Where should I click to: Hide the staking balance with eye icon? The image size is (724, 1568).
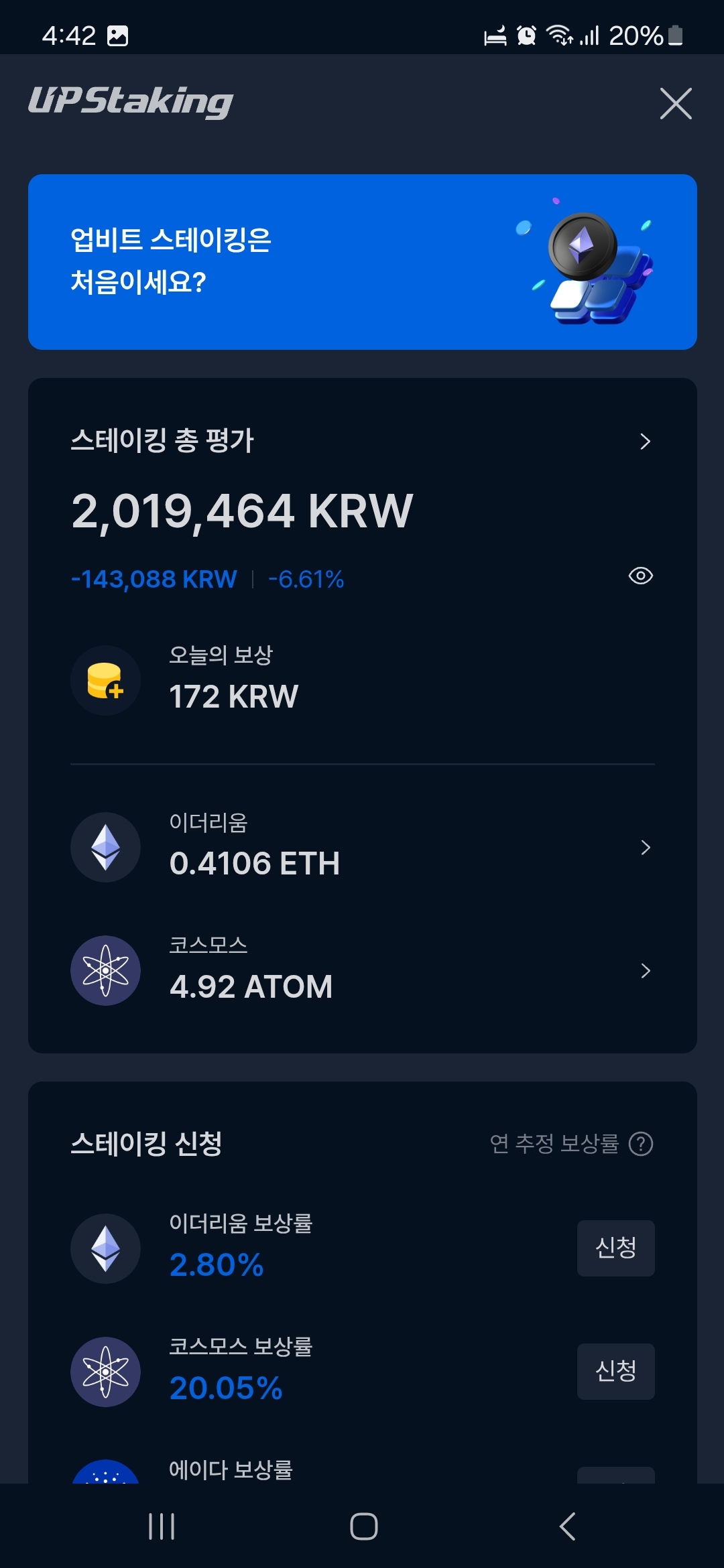(640, 576)
